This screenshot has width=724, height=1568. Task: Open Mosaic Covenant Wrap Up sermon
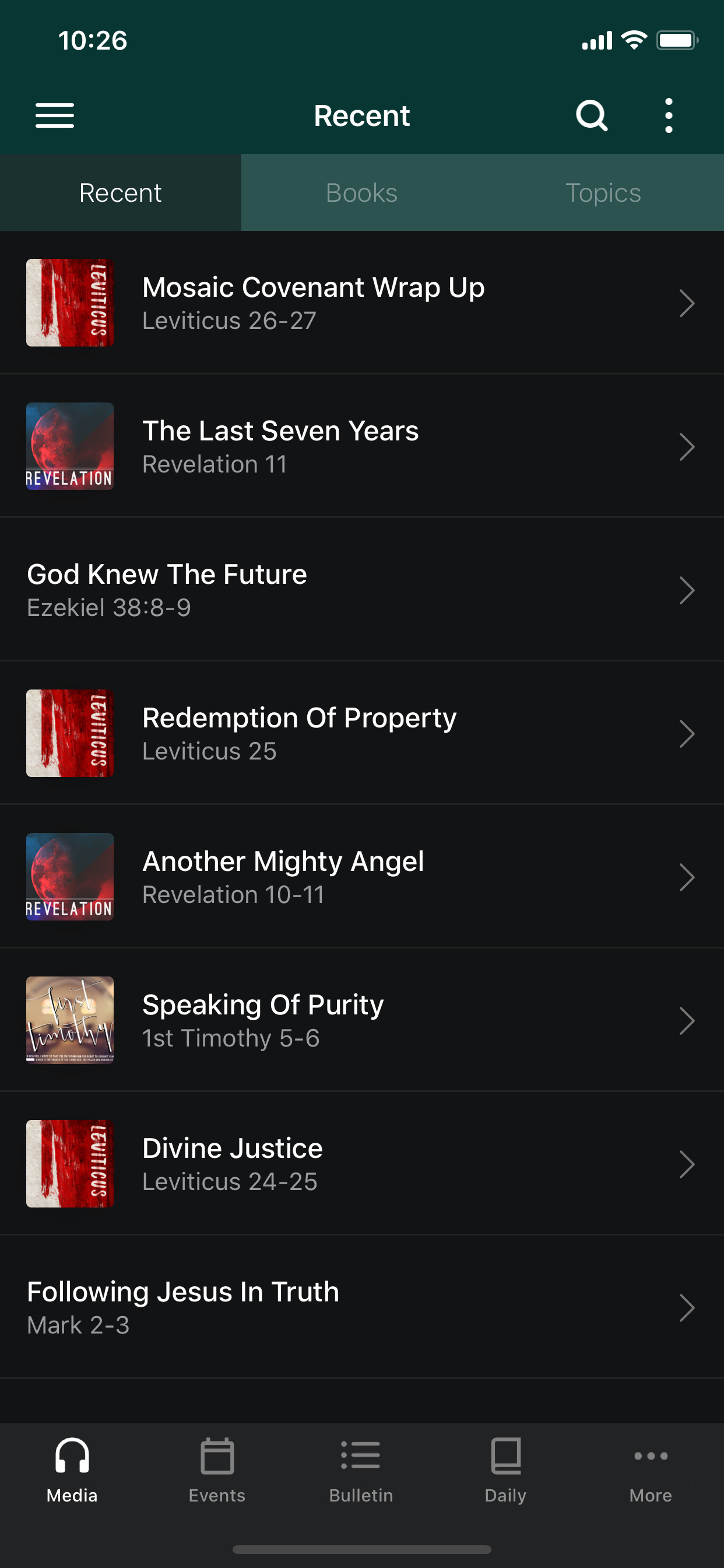361,303
